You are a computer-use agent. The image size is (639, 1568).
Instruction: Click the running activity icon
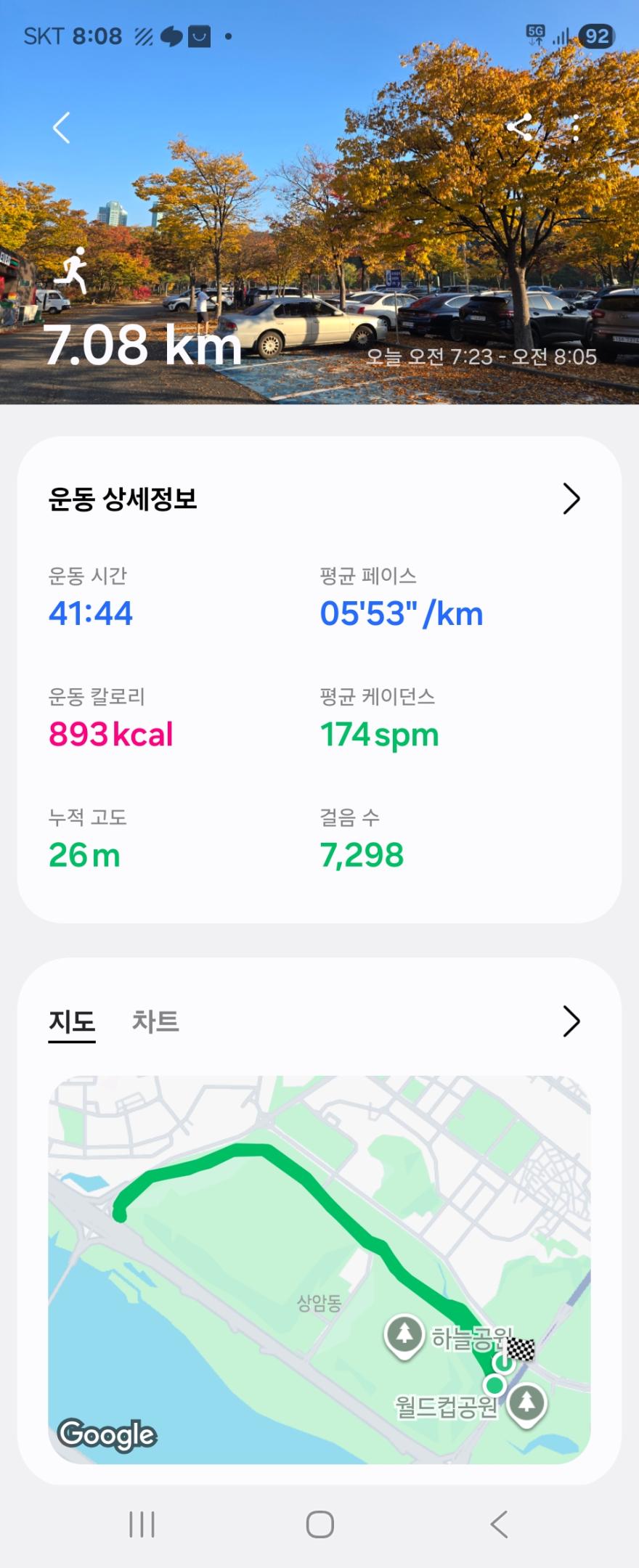pyautogui.click(x=76, y=272)
